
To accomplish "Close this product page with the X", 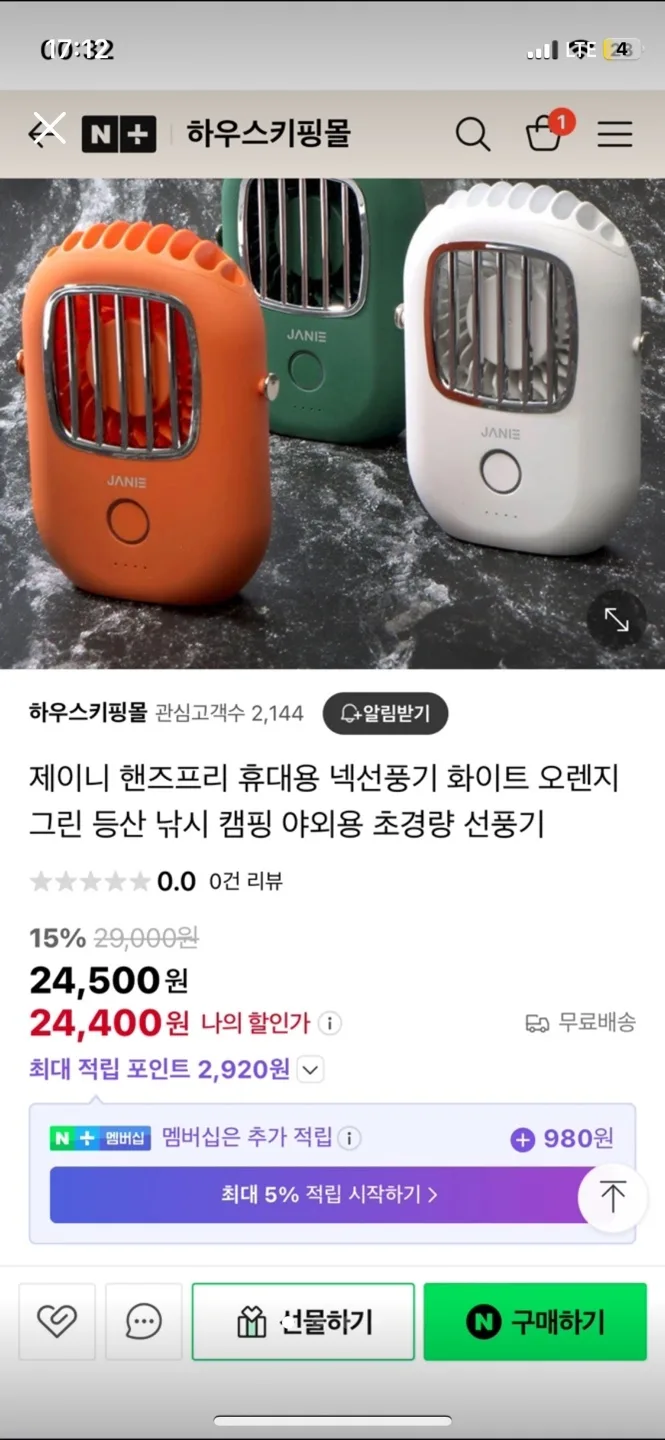I will pyautogui.click(x=47, y=131).
